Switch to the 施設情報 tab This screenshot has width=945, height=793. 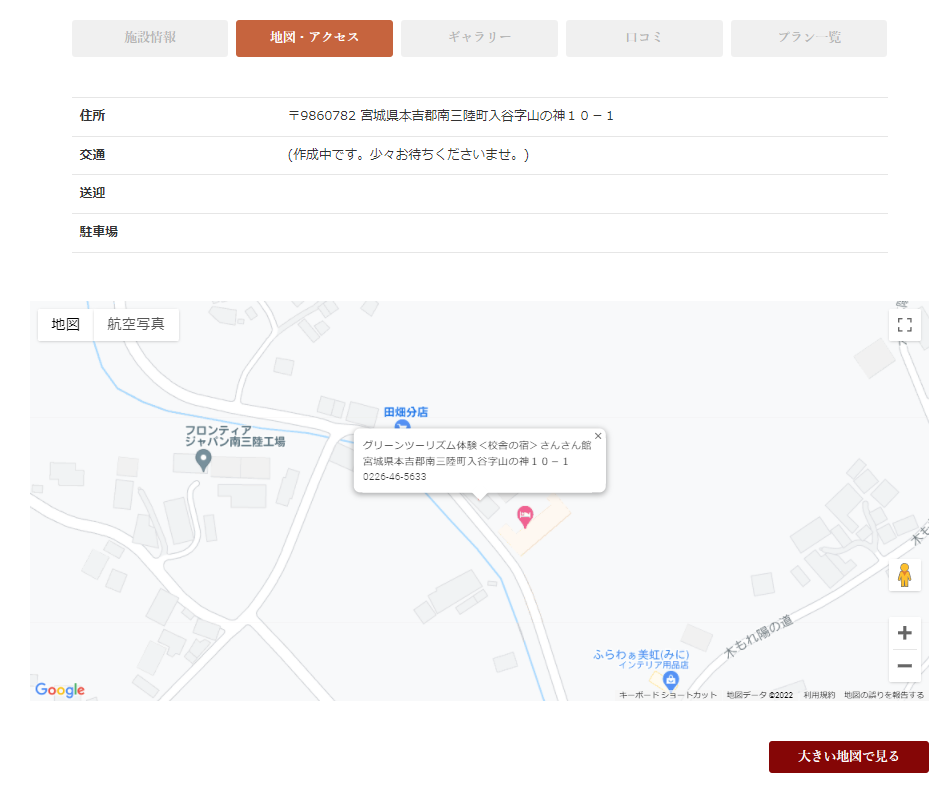[150, 38]
